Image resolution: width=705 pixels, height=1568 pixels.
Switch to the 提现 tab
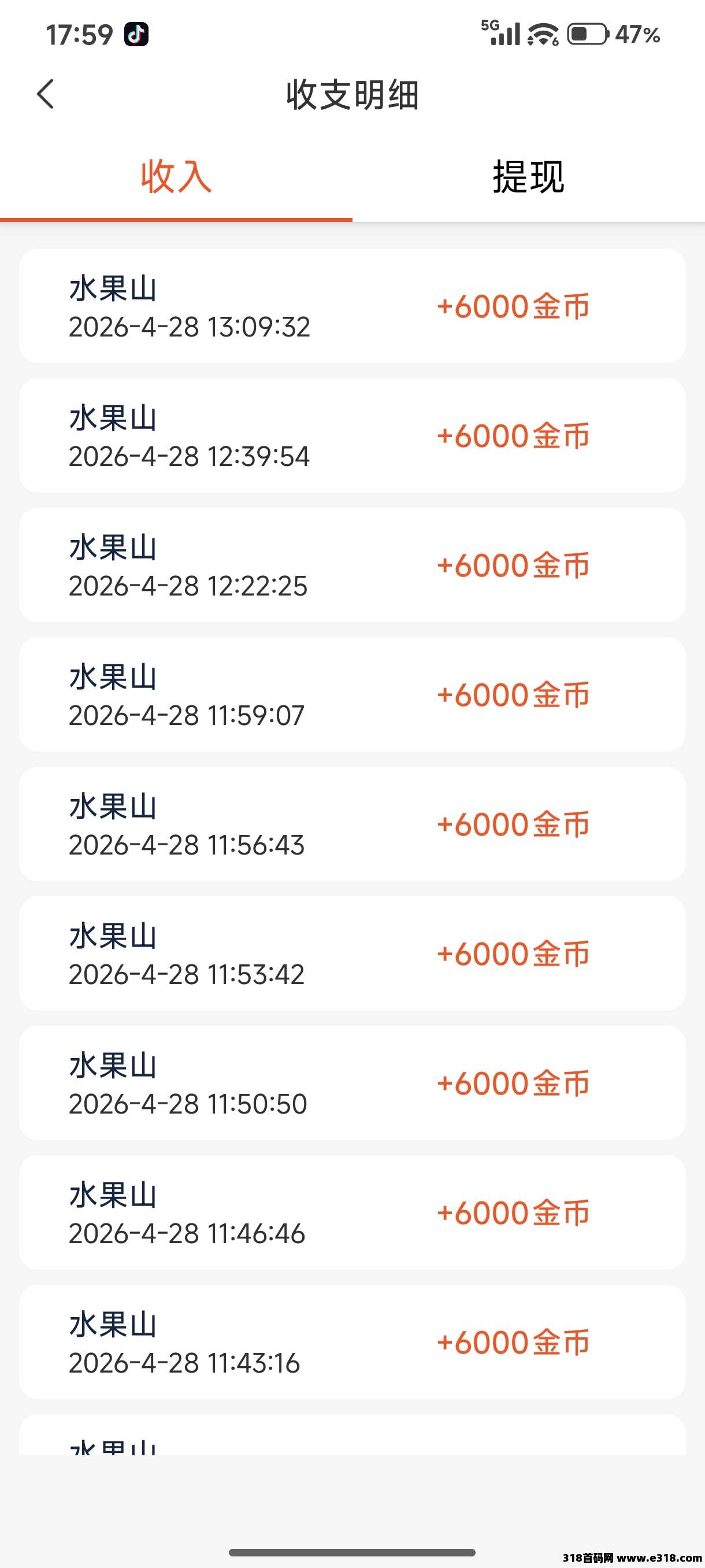tap(528, 177)
